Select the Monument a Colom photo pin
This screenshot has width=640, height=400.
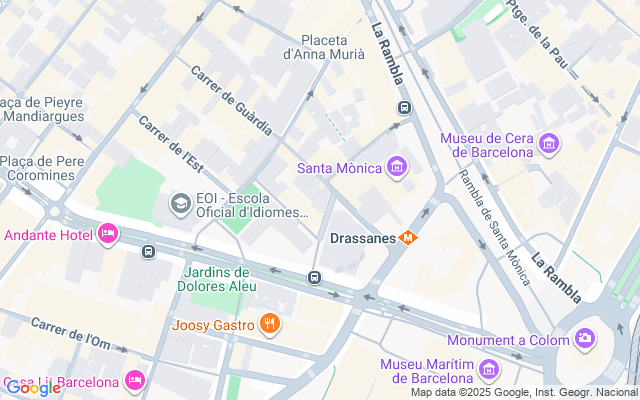tap(585, 340)
